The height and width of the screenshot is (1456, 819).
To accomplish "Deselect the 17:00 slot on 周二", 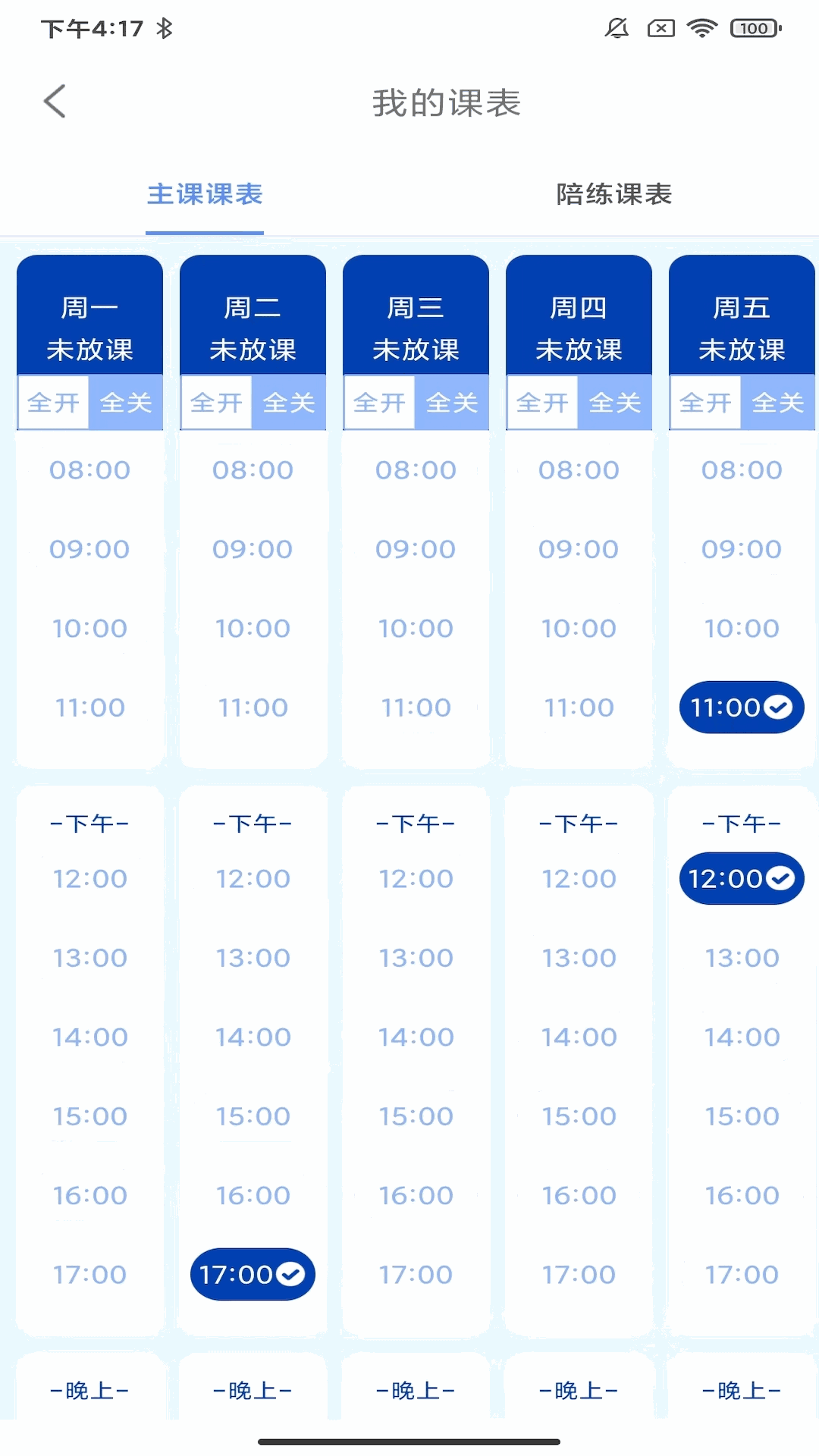I will coord(253,1275).
